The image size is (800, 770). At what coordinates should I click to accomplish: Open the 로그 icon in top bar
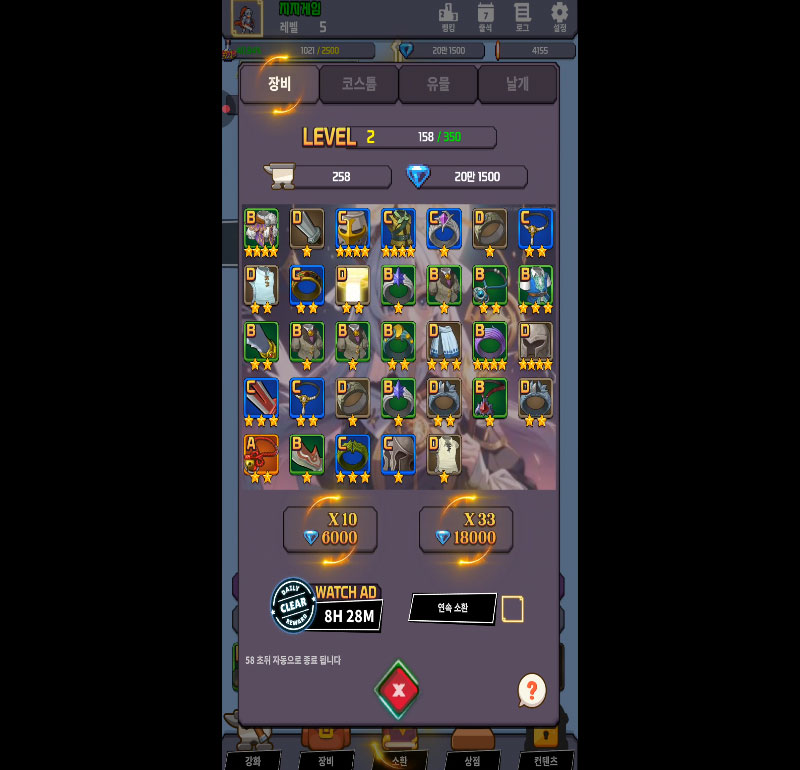[522, 16]
